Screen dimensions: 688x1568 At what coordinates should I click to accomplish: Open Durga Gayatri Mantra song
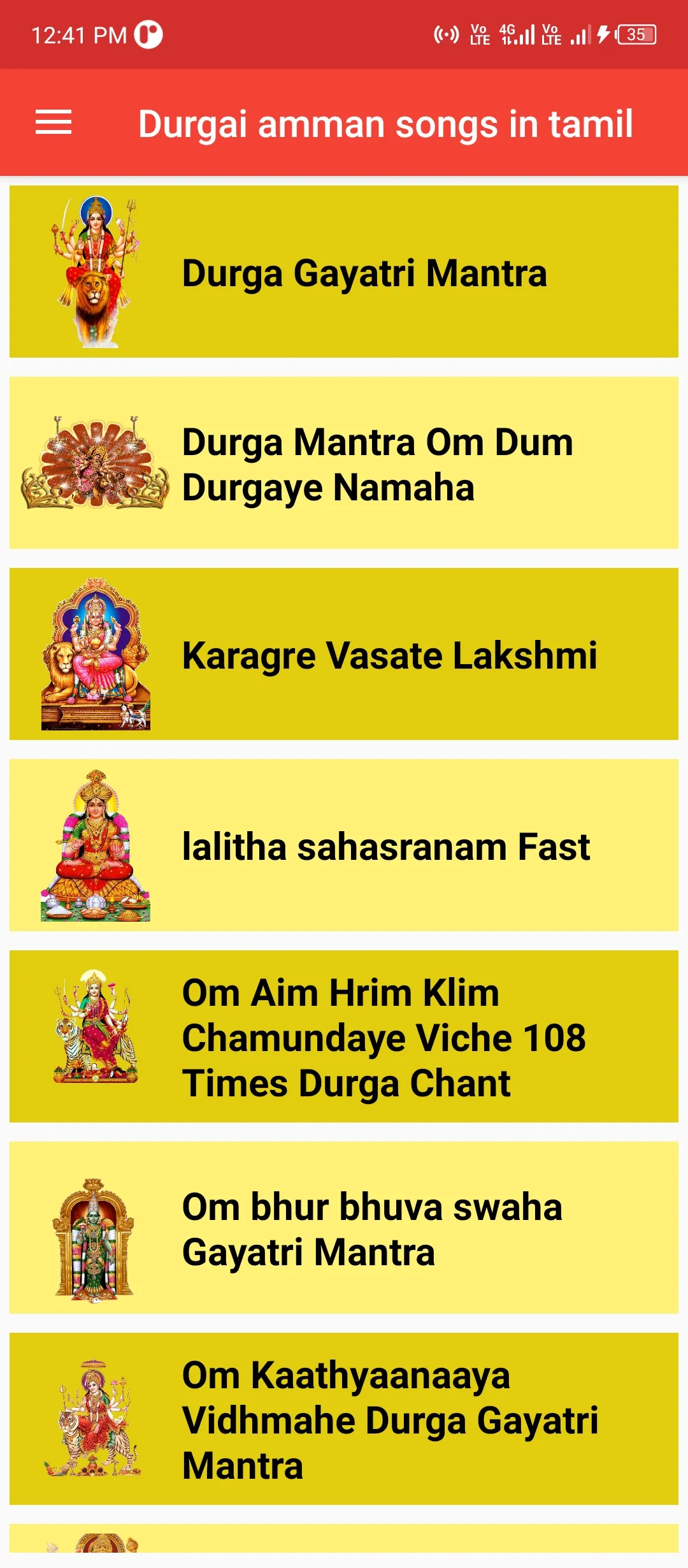pyautogui.click(x=344, y=272)
